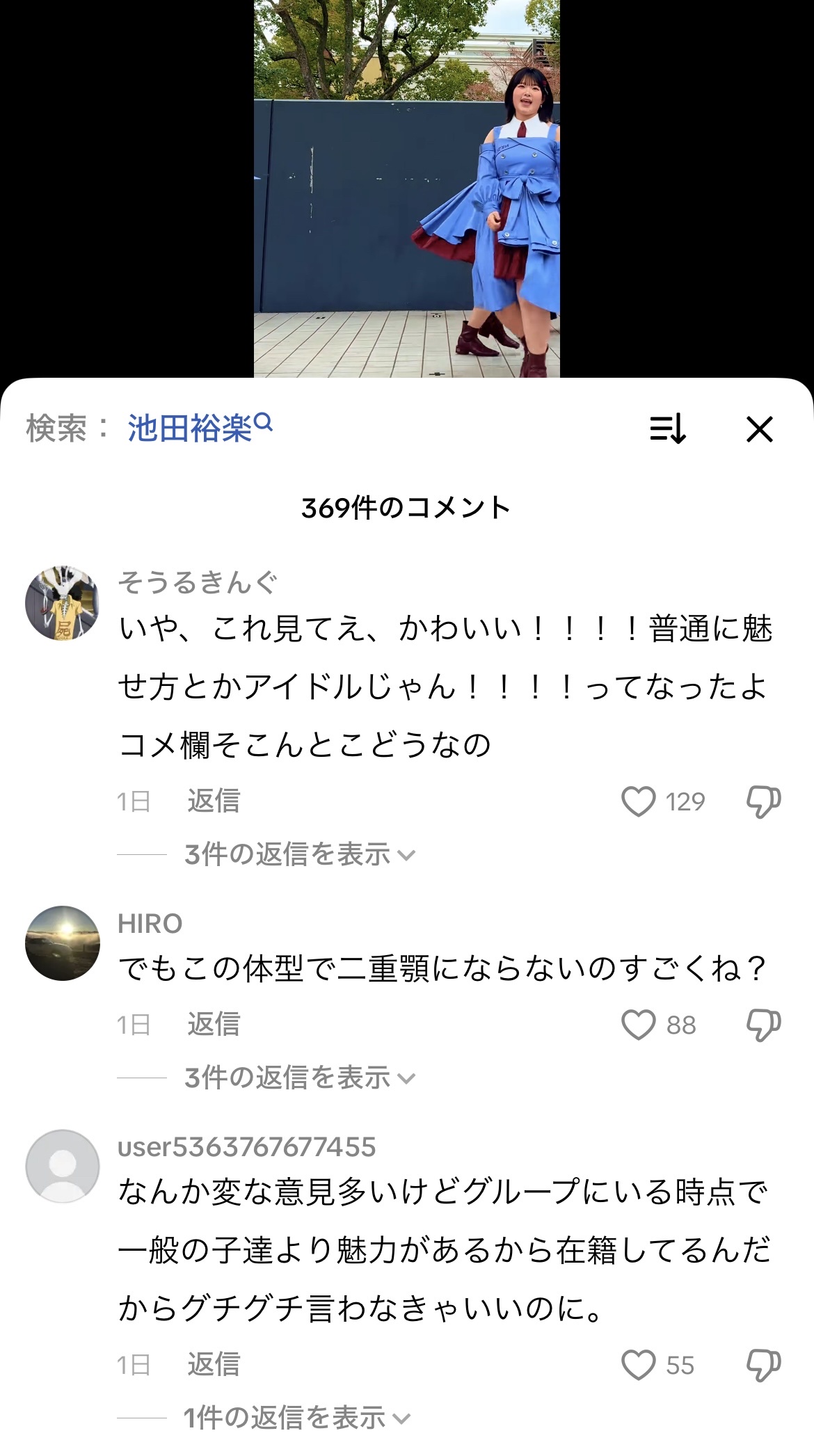
Task: Like そうるきんぐ's comment
Action: pyautogui.click(x=639, y=801)
